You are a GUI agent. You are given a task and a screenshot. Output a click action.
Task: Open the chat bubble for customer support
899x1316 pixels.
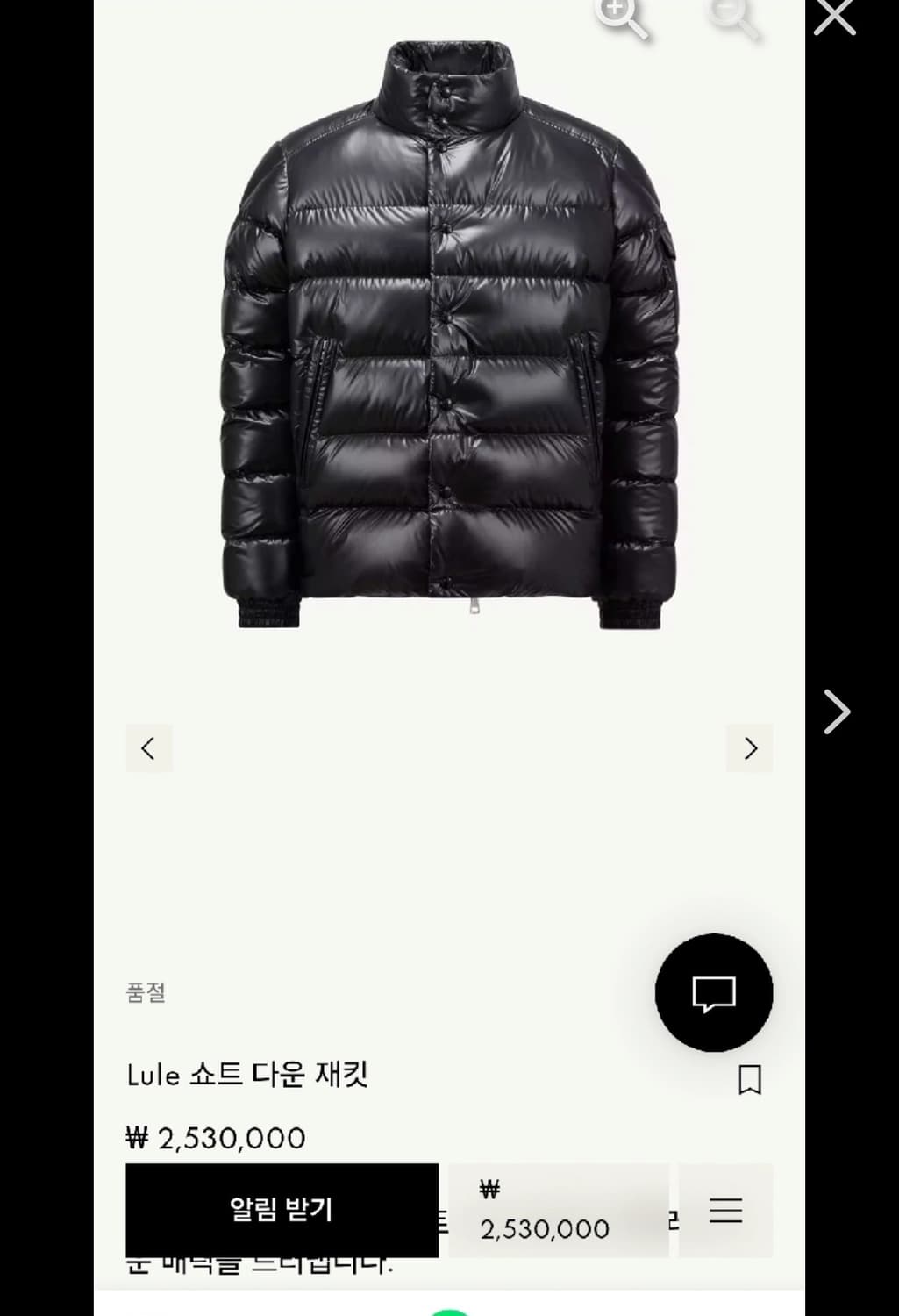(714, 991)
